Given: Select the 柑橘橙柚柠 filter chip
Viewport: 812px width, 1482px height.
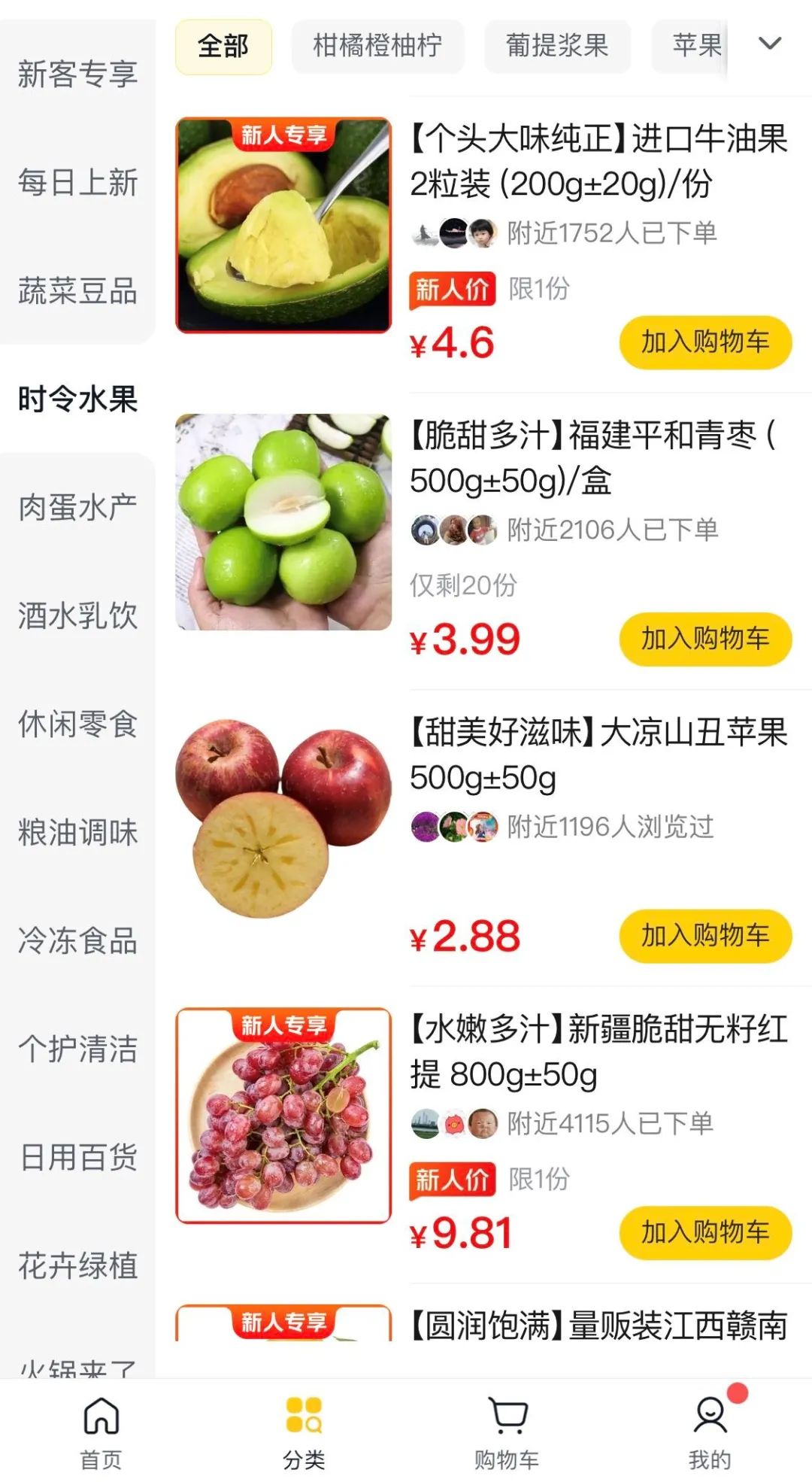Looking at the screenshot, I should click(377, 47).
